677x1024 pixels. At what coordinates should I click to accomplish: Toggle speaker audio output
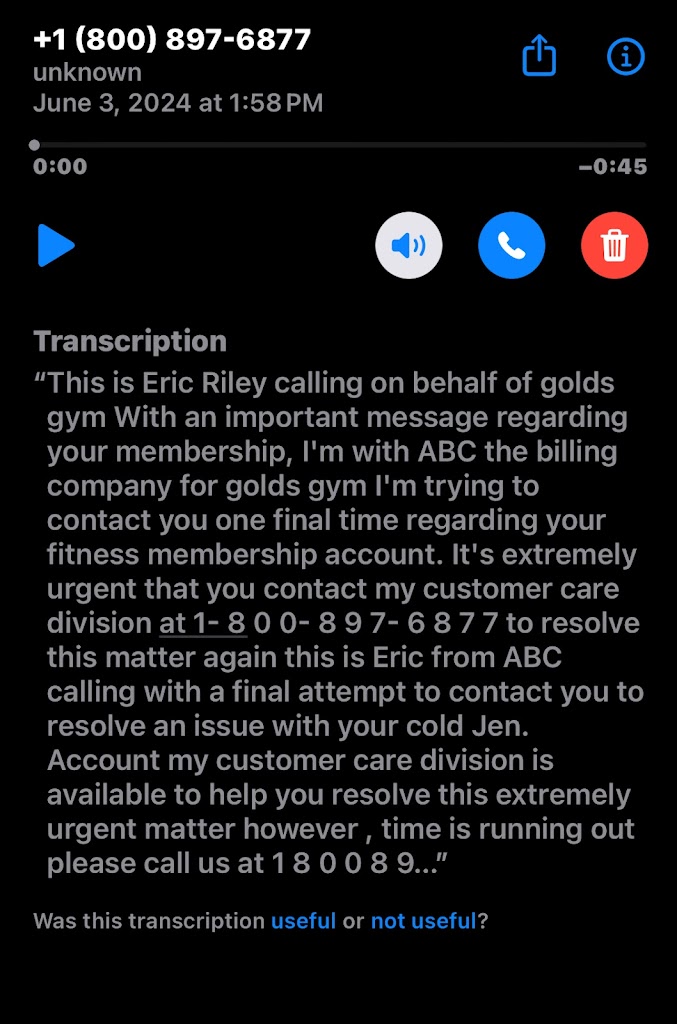408,245
